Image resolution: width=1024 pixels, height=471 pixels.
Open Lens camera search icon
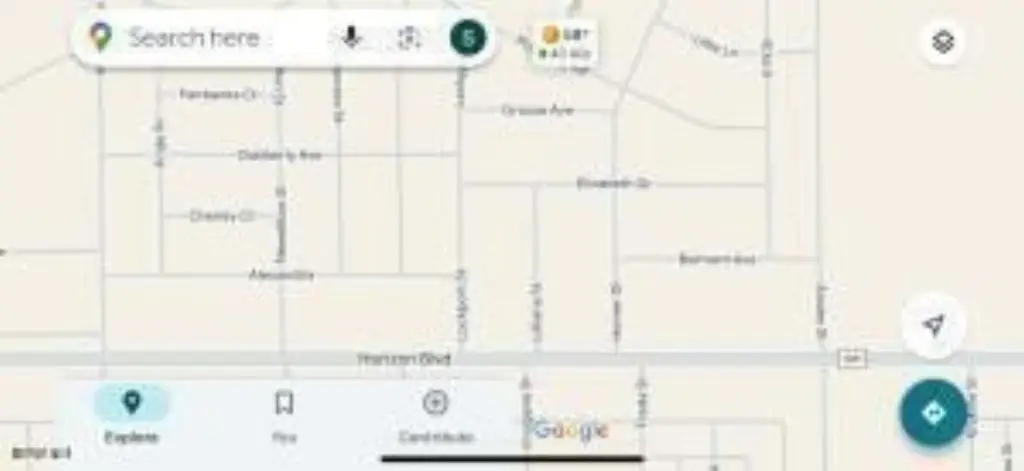[408, 39]
